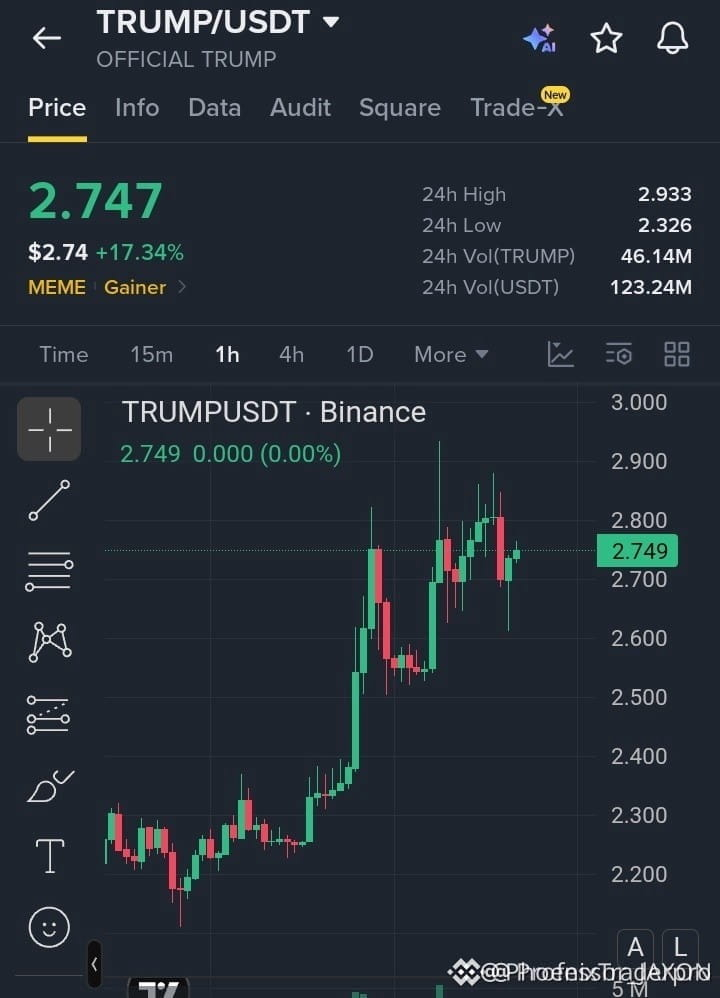Open chart indicators icon
The height and width of the screenshot is (998, 720).
560,354
